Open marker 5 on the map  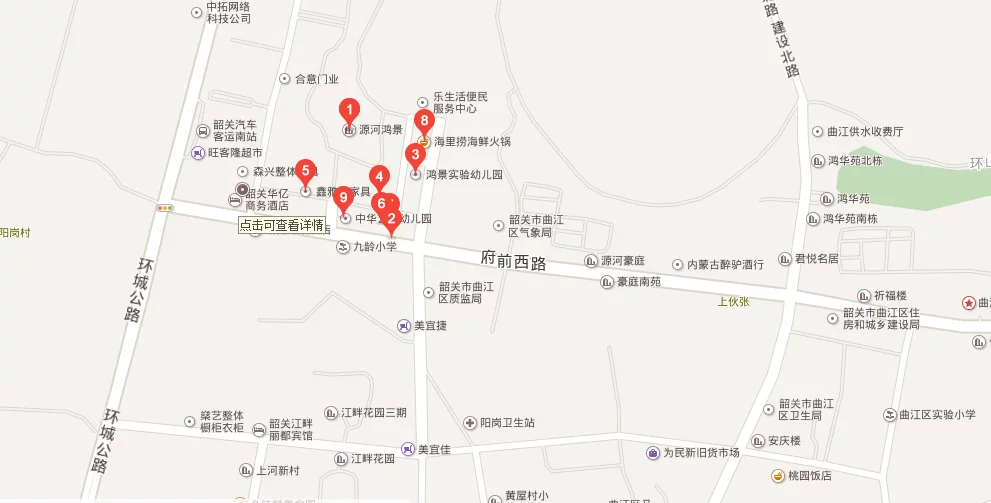[305, 170]
